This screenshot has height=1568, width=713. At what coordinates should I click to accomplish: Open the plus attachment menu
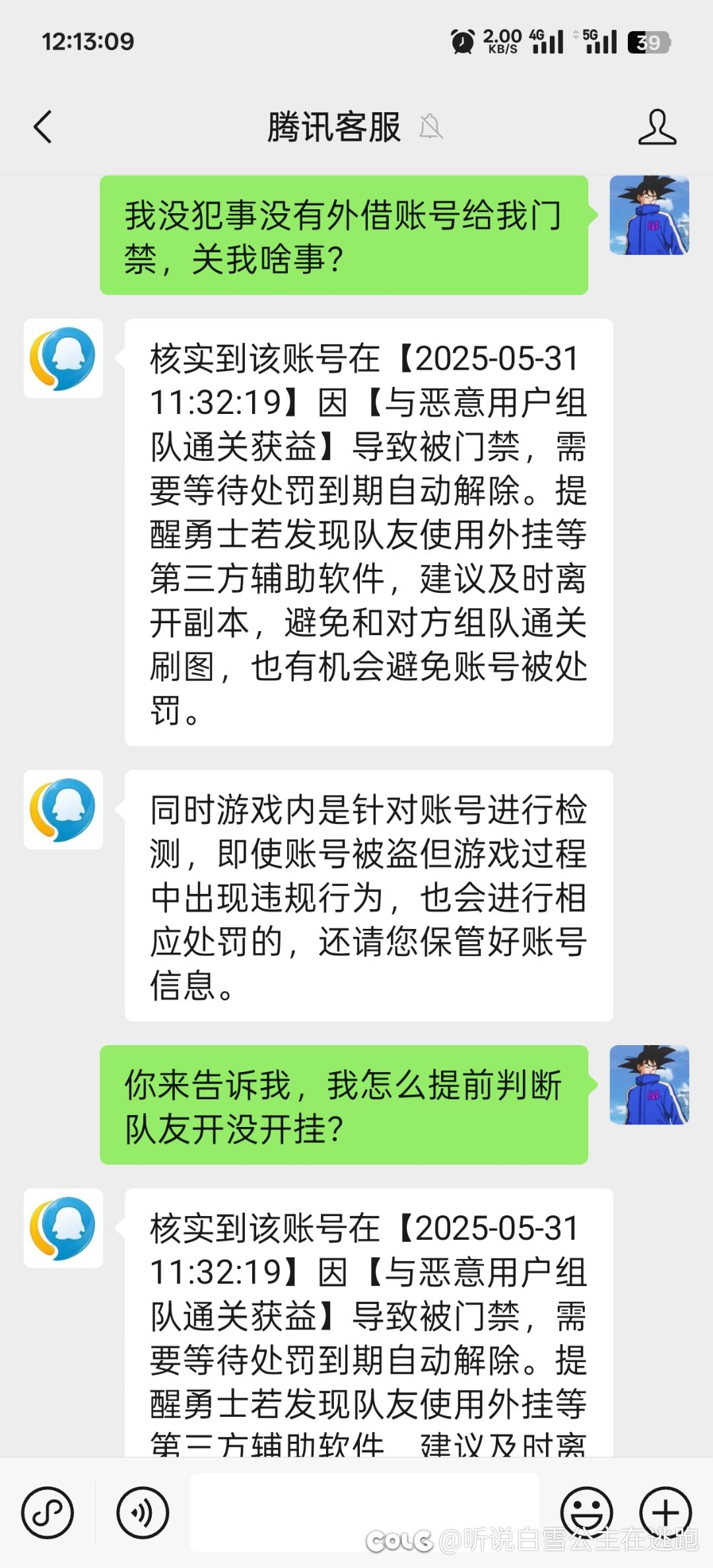pyautogui.click(x=665, y=1512)
